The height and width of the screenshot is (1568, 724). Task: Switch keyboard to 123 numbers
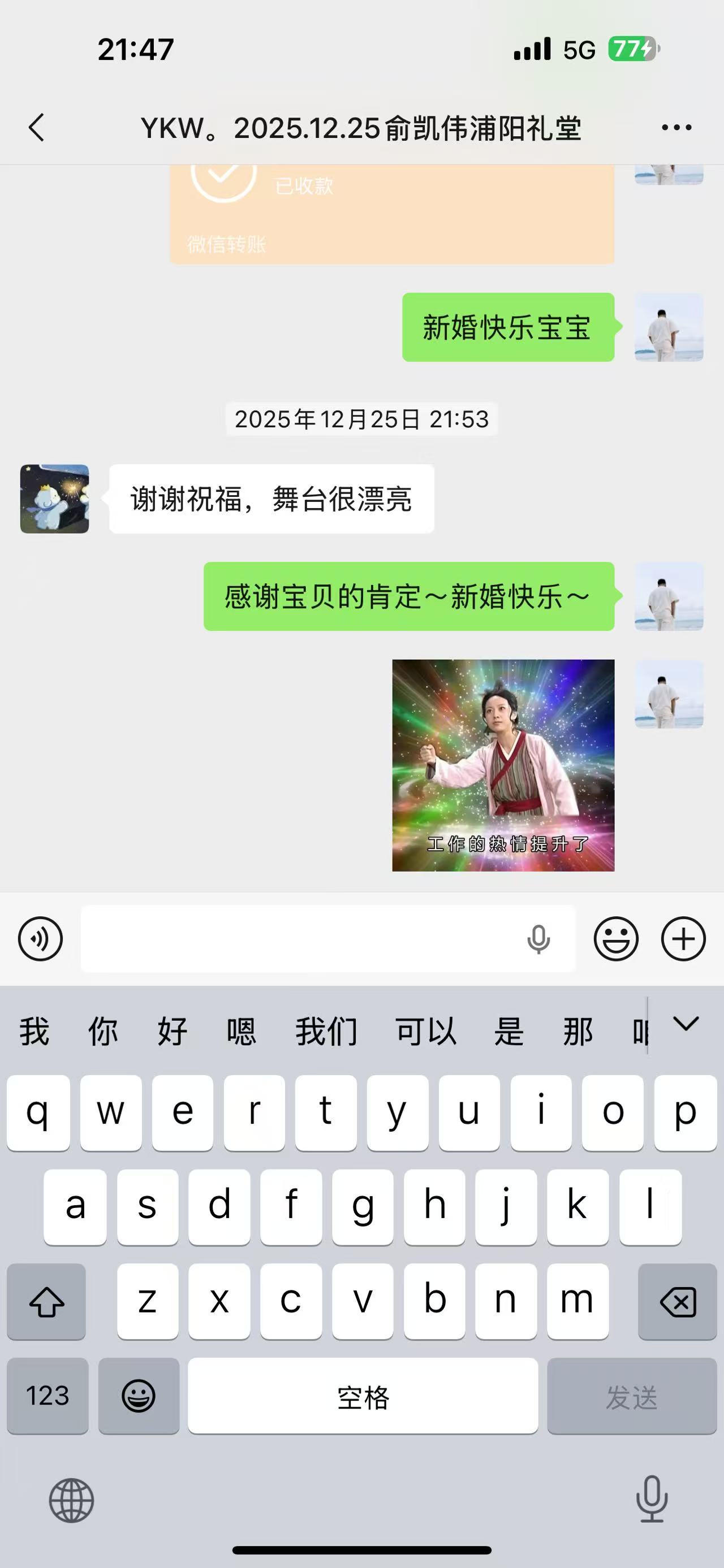[48, 1396]
